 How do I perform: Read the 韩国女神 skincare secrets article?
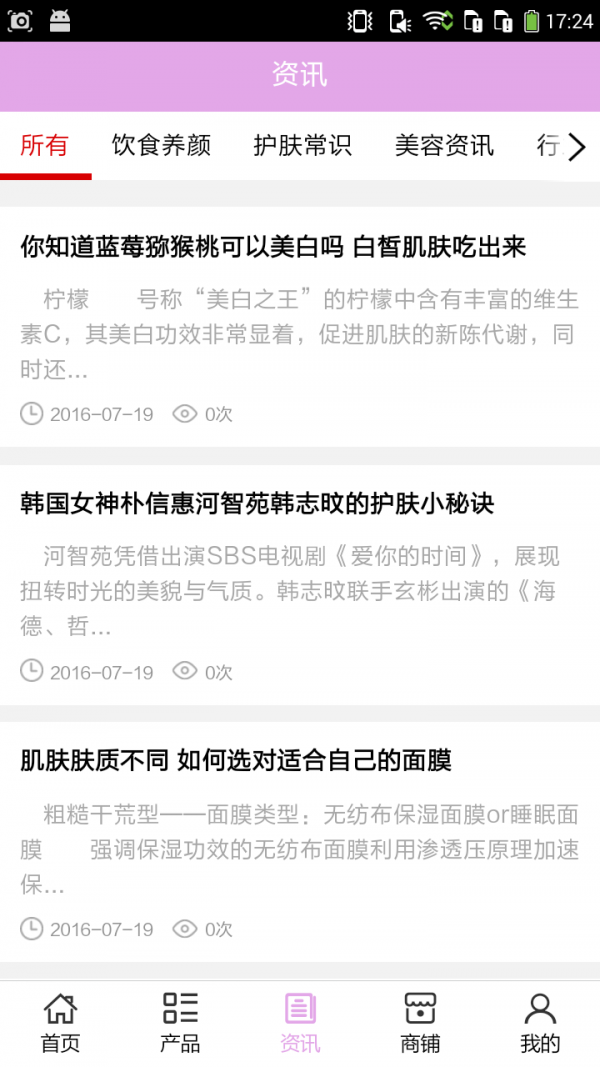pyautogui.click(x=257, y=503)
